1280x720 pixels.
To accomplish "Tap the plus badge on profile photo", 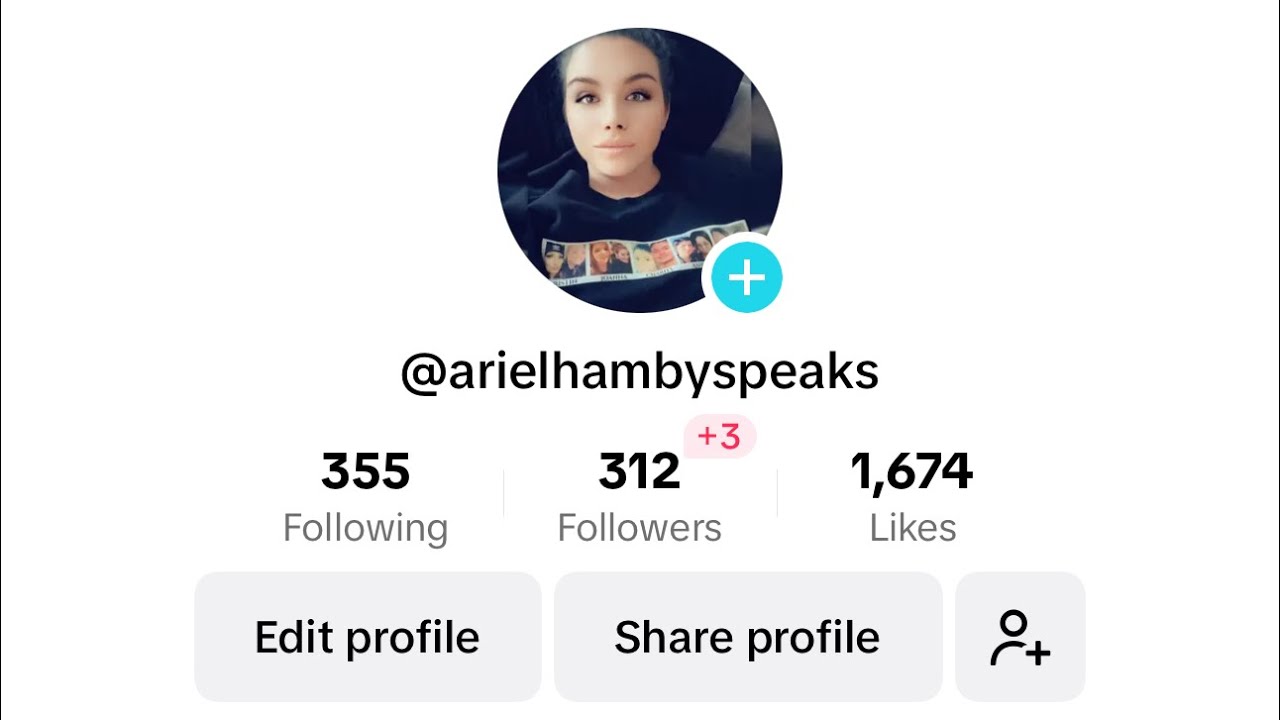I will (x=747, y=278).
